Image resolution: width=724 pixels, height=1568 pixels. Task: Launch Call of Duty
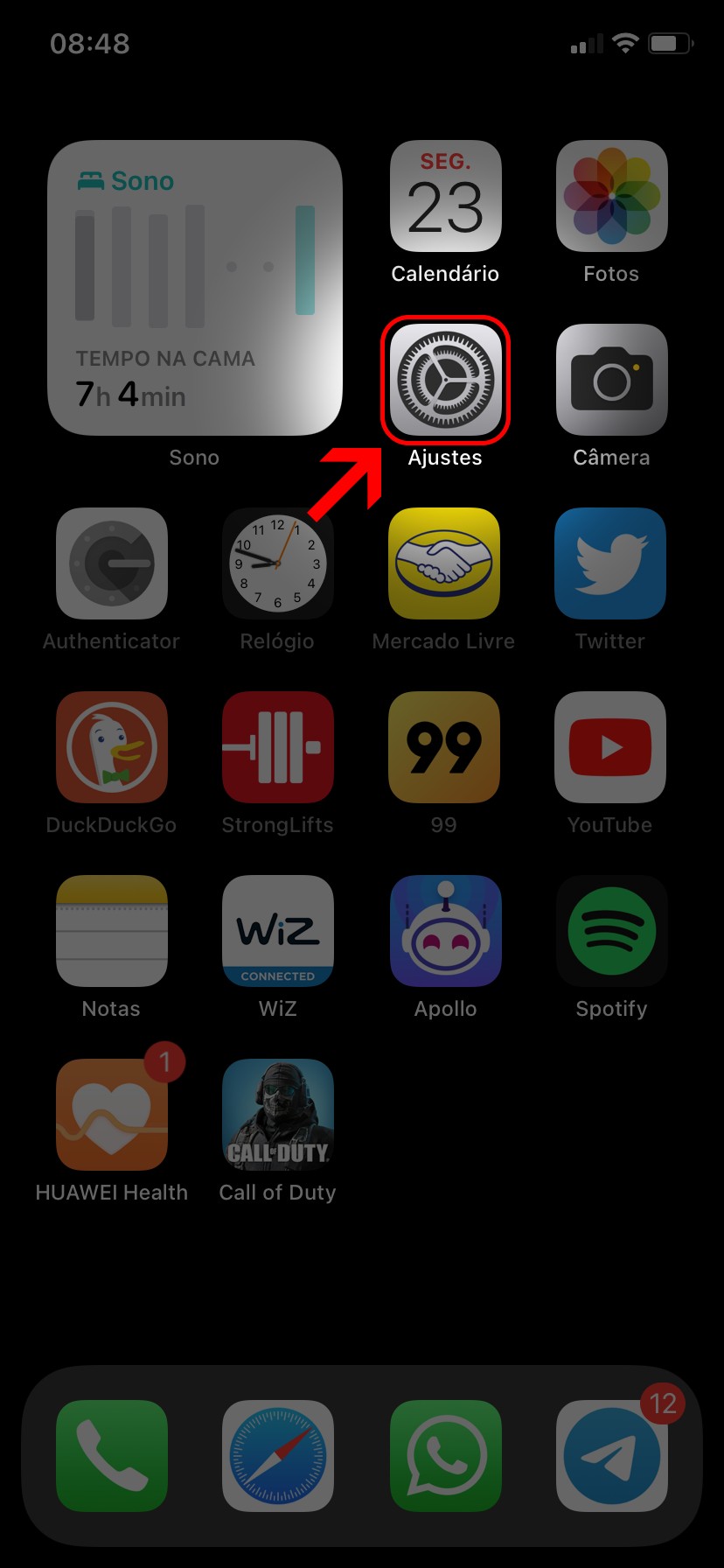pyautogui.click(x=277, y=1115)
